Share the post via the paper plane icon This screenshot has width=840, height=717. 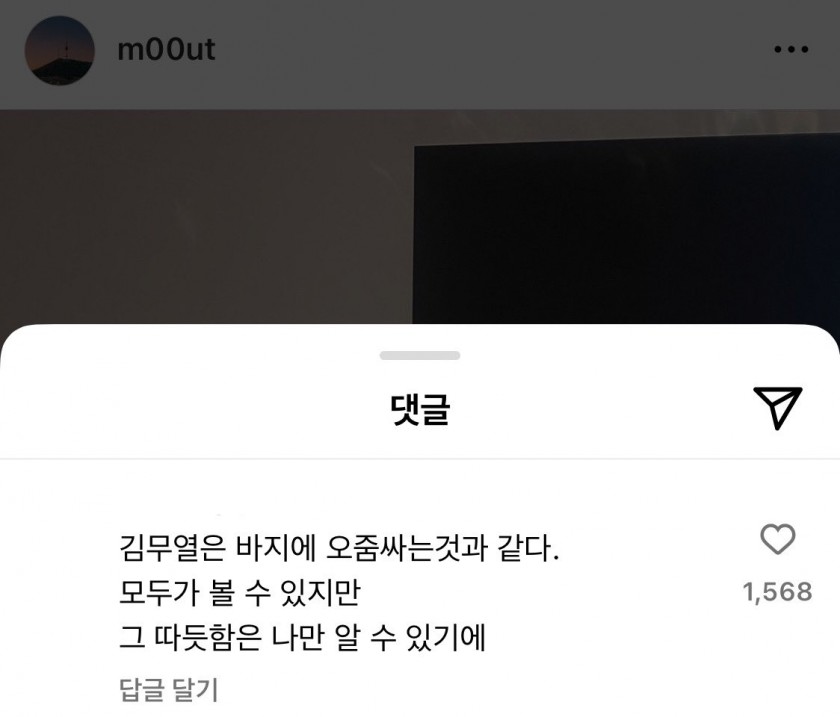coord(777,407)
